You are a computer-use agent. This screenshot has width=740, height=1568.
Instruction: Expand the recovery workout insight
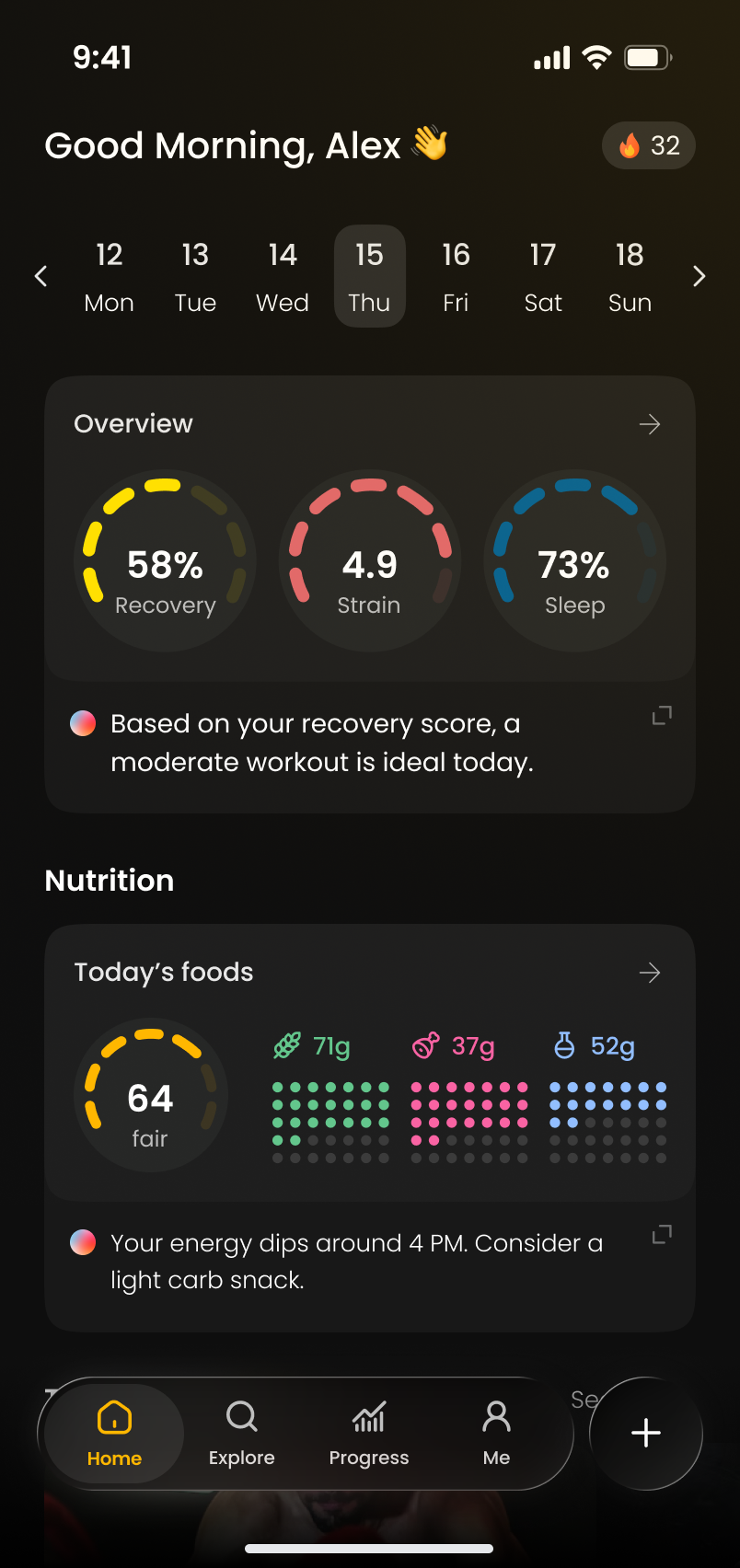click(x=662, y=715)
